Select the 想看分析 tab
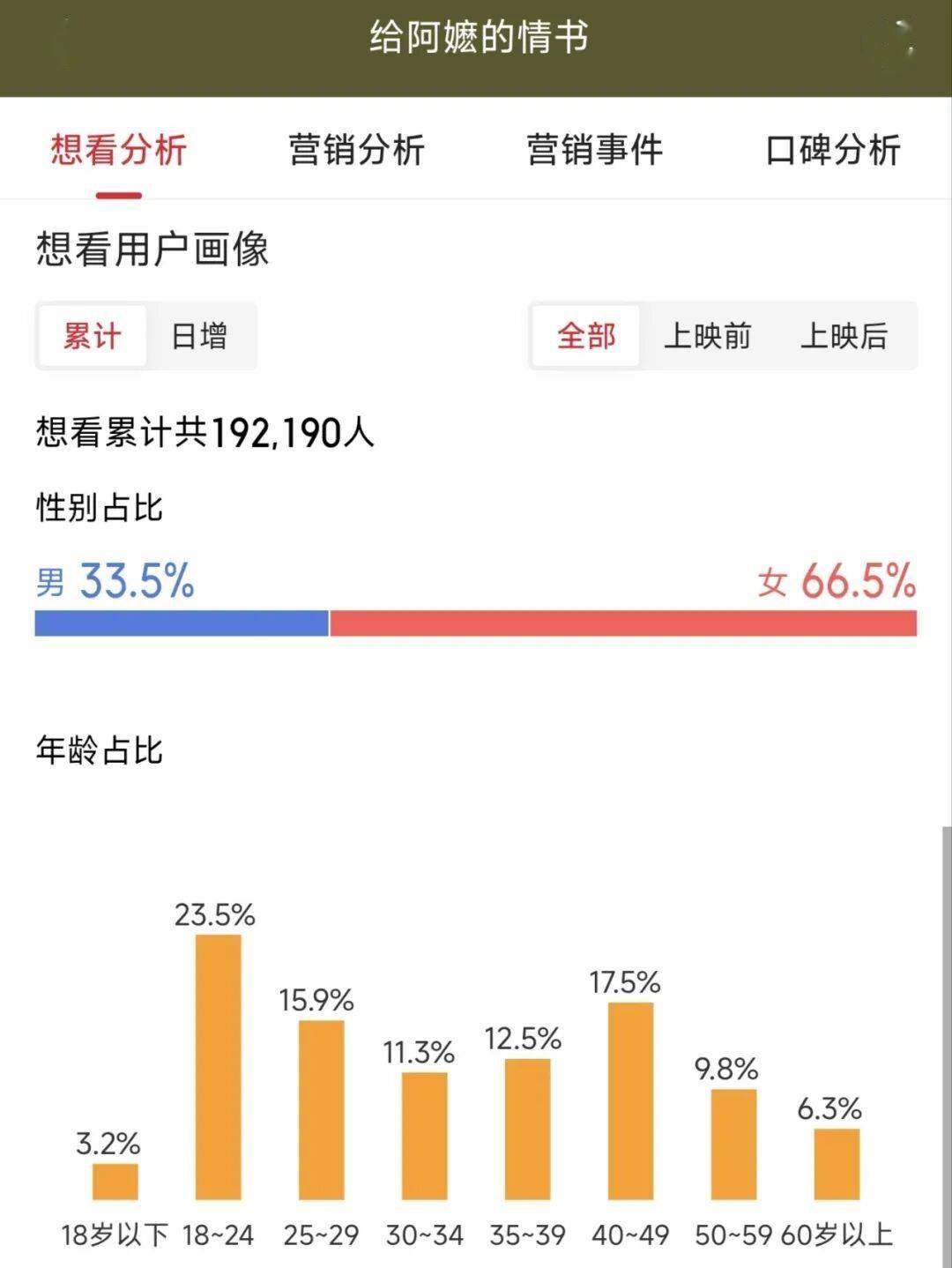952x1268 pixels. coord(119,150)
